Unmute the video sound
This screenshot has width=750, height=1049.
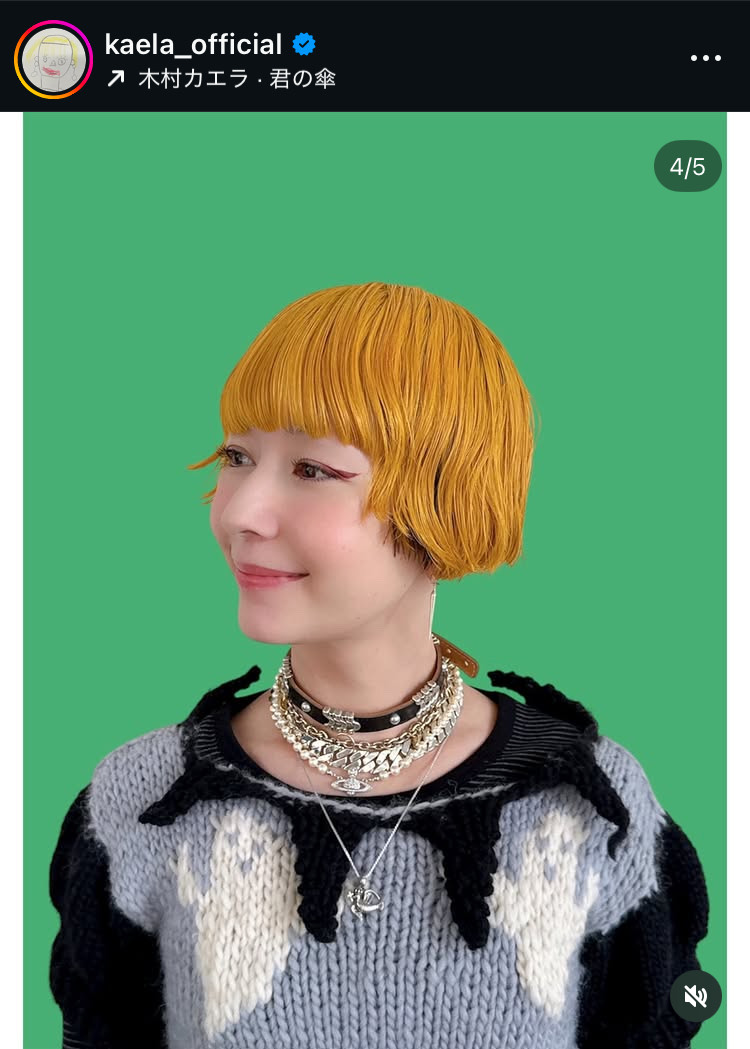tap(696, 995)
